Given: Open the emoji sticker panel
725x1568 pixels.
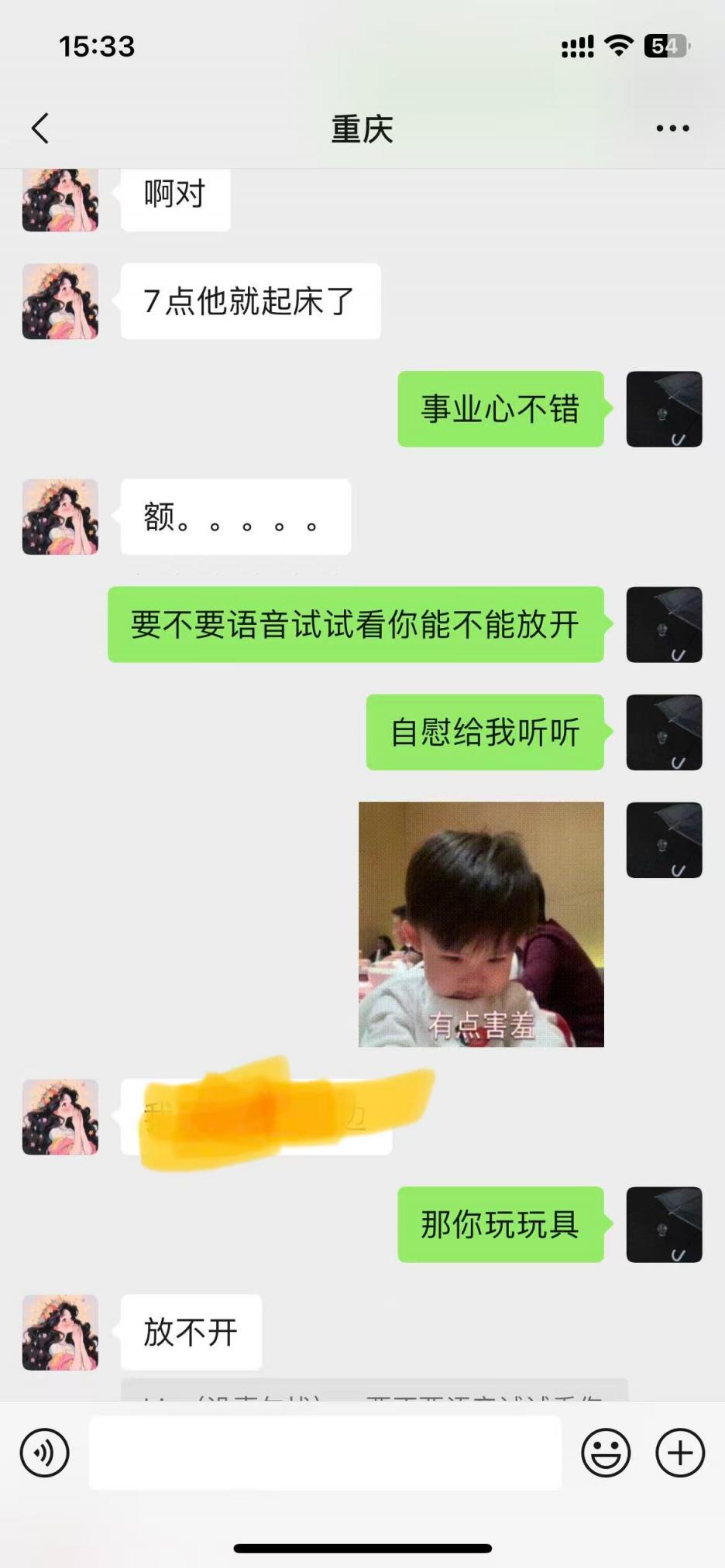Looking at the screenshot, I should click(x=606, y=1453).
